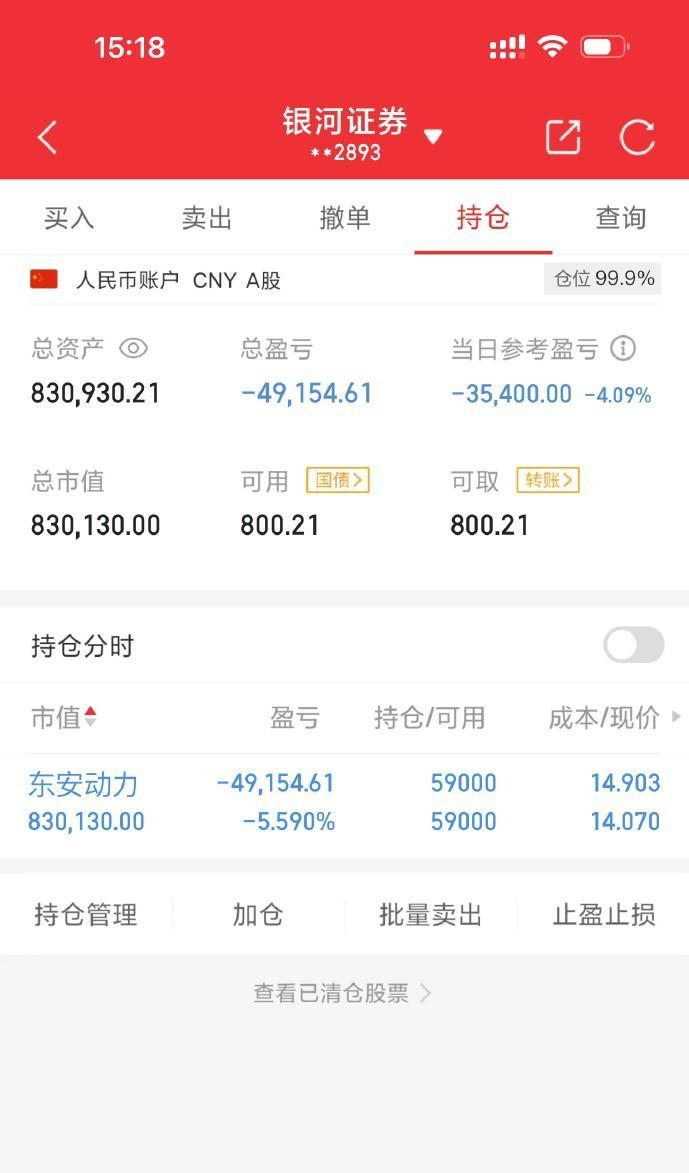
Task: Open the 撤单 tab
Action: coord(345,218)
